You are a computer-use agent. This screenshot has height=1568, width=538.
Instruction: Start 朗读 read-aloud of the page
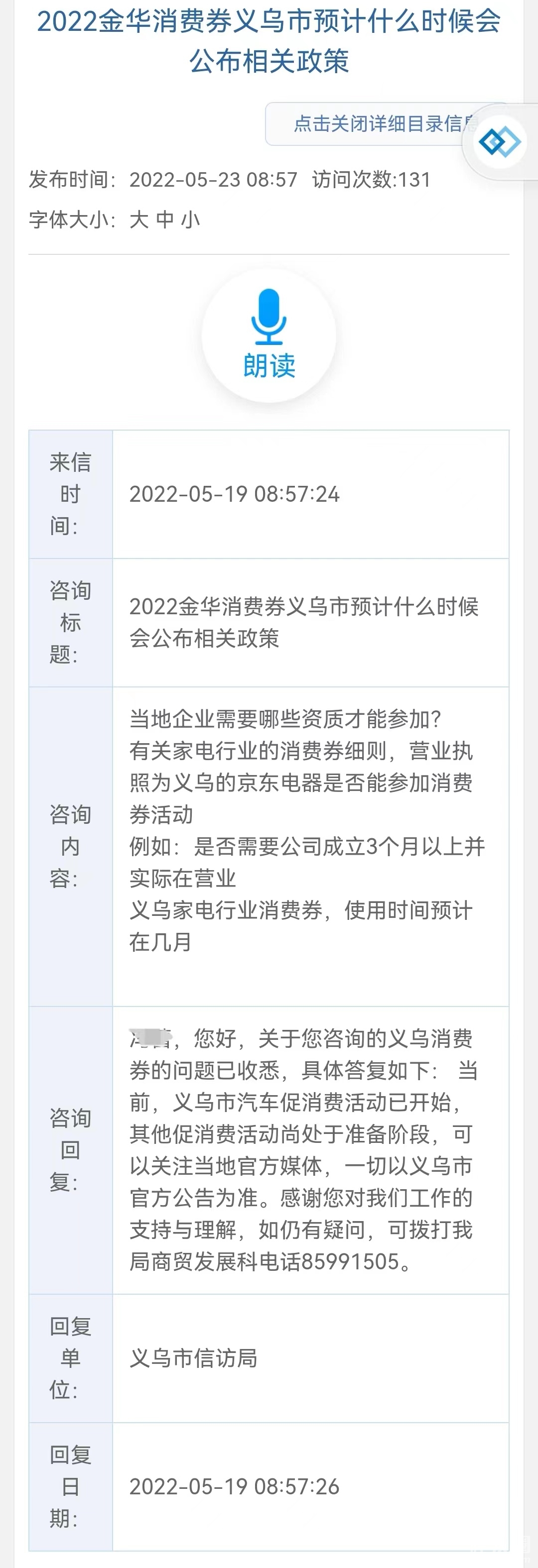pos(269,336)
